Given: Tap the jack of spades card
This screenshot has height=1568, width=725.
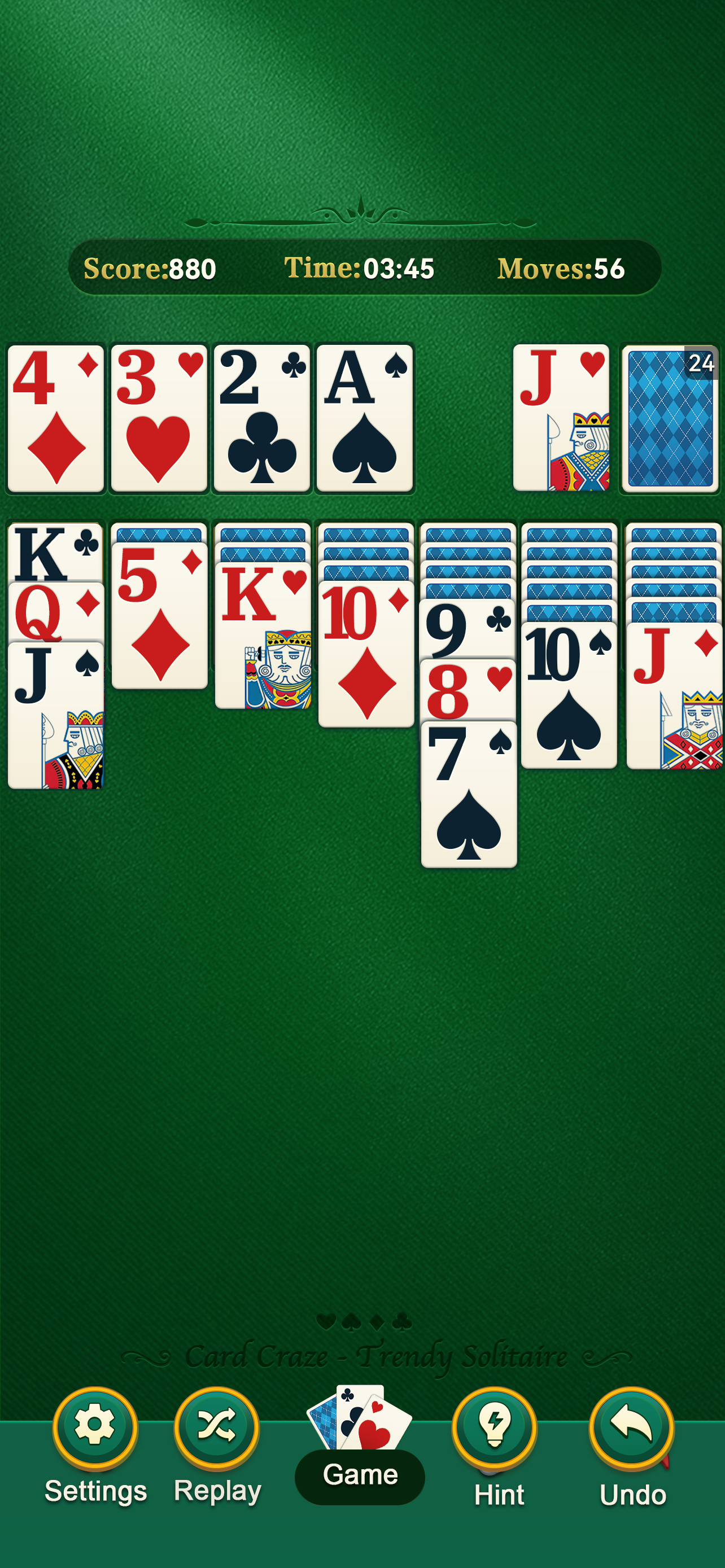Looking at the screenshot, I should pos(56,716).
